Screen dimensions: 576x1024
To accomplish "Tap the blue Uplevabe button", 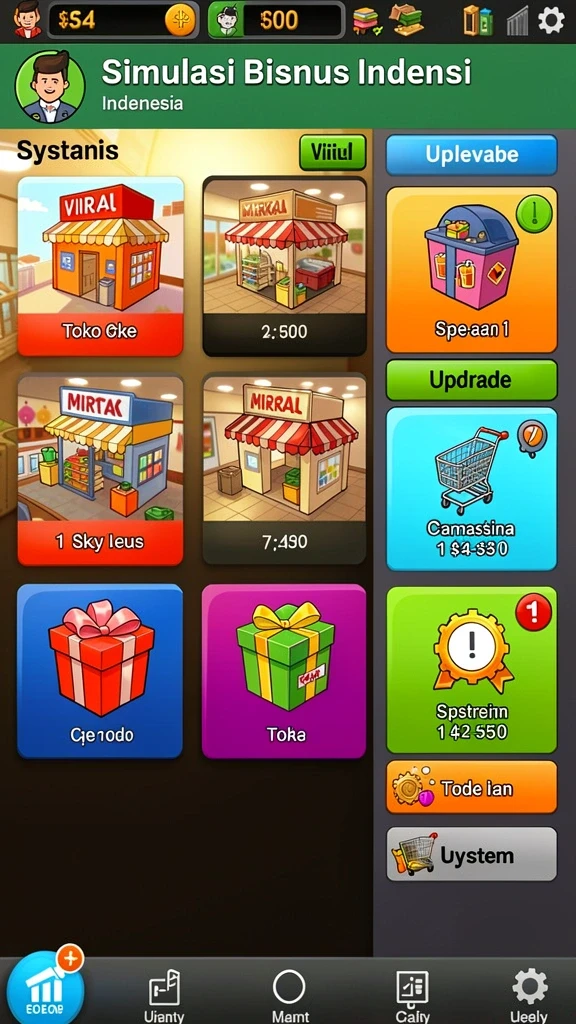I will pos(472,155).
